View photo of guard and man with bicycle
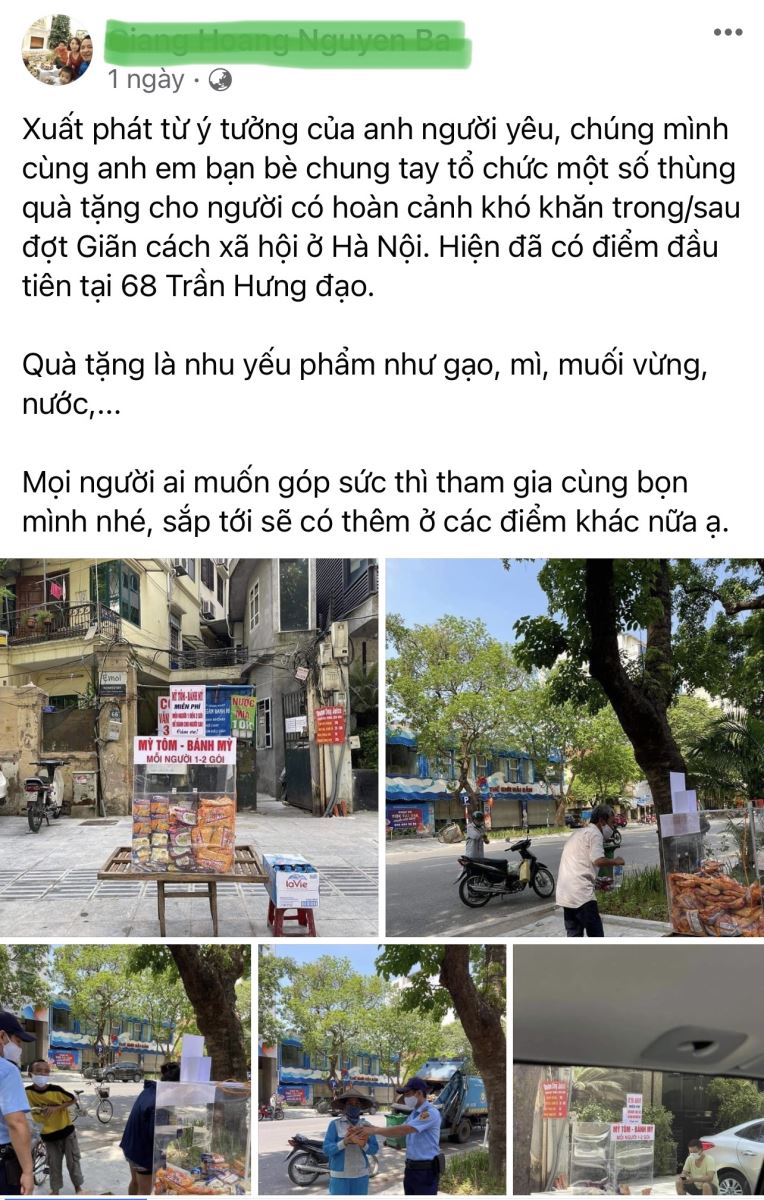The width and height of the screenshot is (764, 1200). click(x=124, y=1070)
